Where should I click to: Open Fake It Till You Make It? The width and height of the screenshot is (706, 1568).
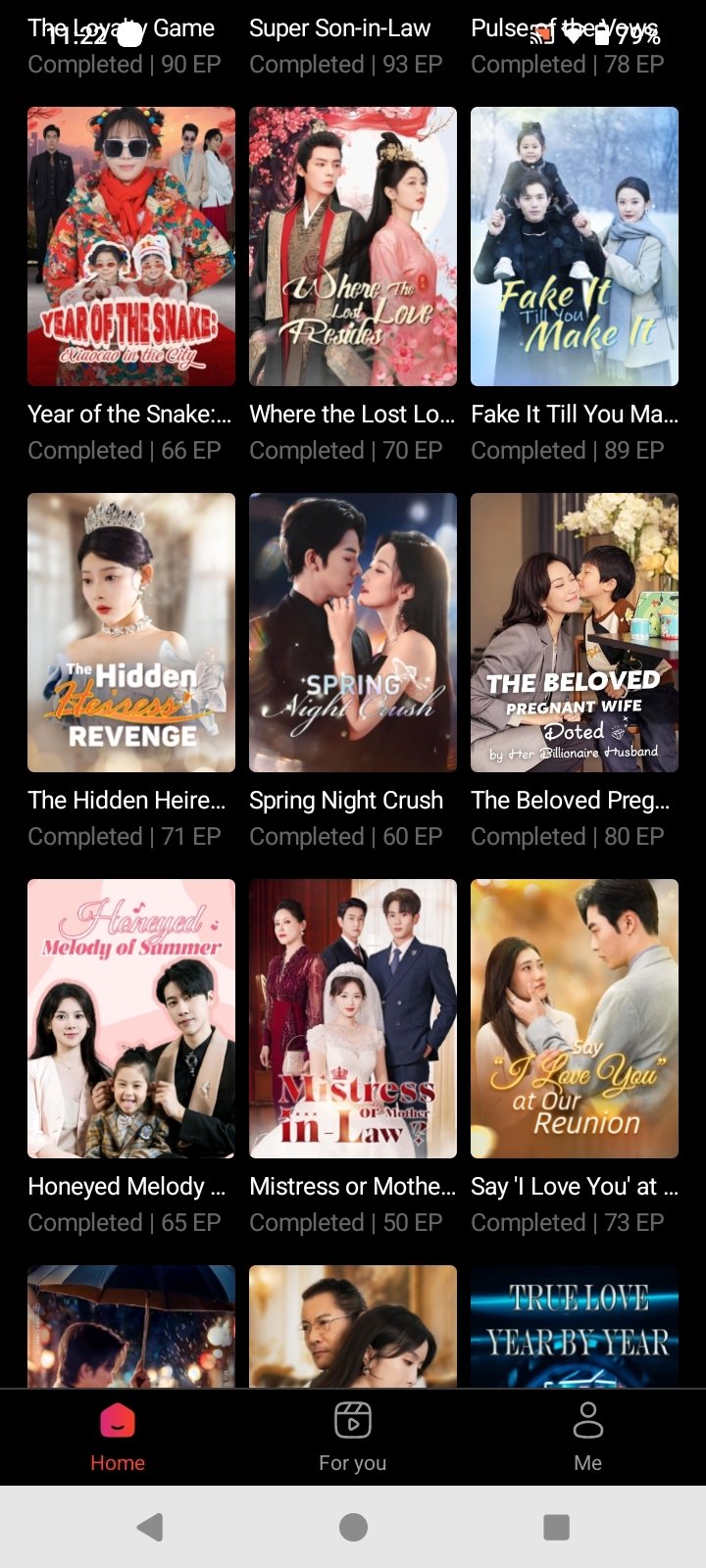575,246
